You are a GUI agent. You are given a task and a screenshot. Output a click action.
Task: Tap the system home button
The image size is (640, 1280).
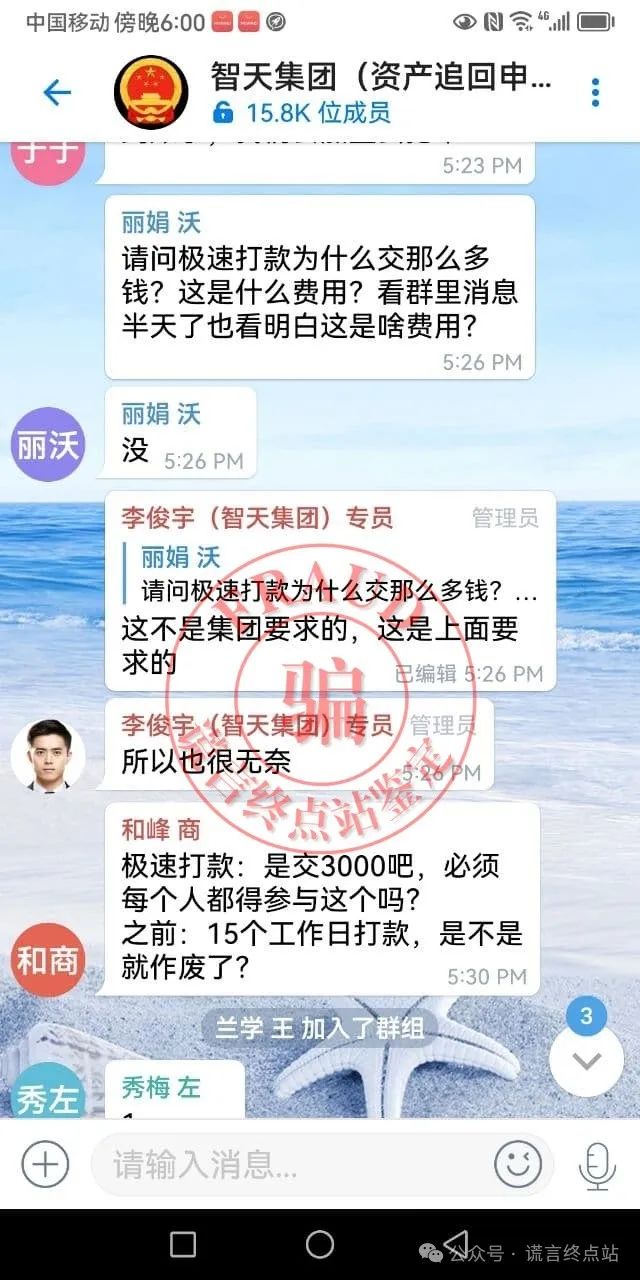pos(320,1244)
